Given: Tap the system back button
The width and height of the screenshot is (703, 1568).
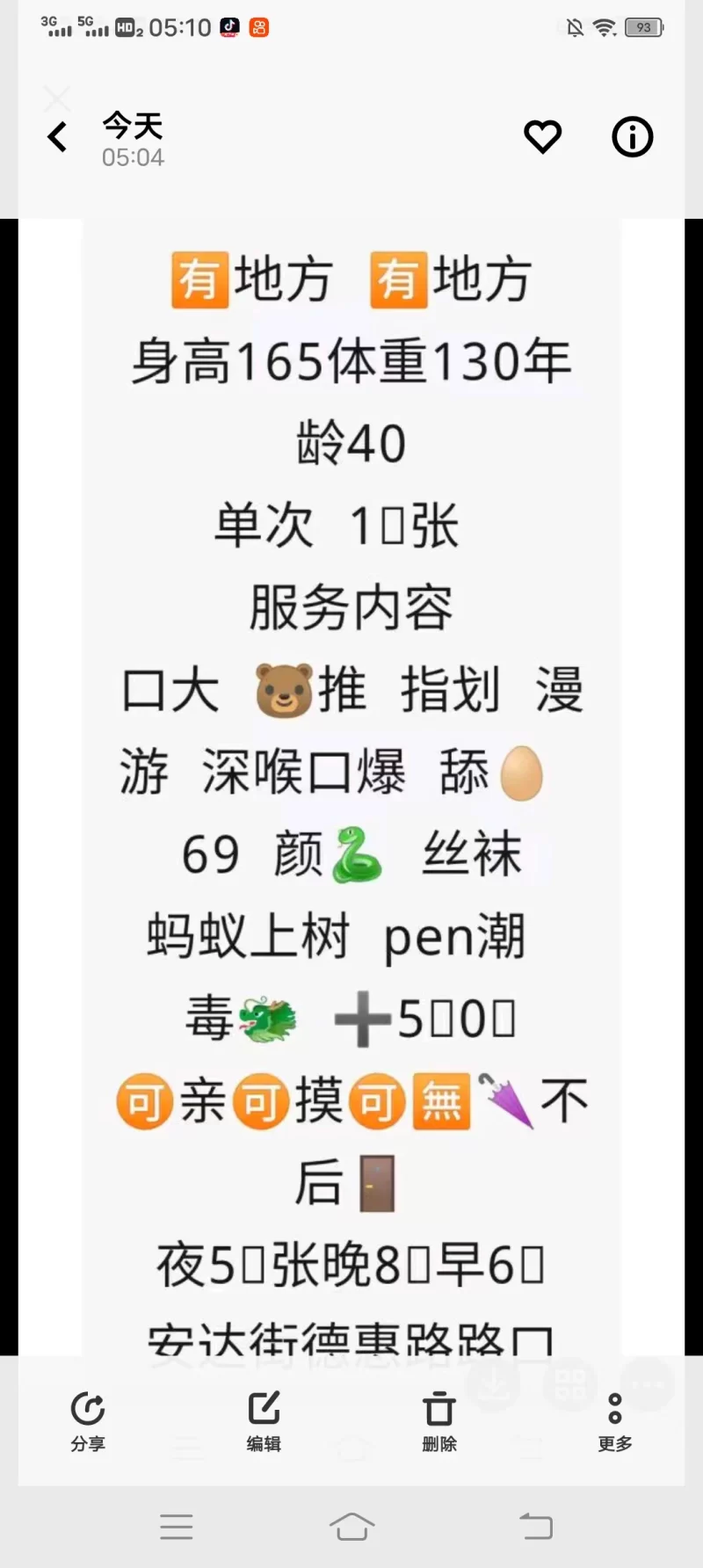Looking at the screenshot, I should point(535,1527).
